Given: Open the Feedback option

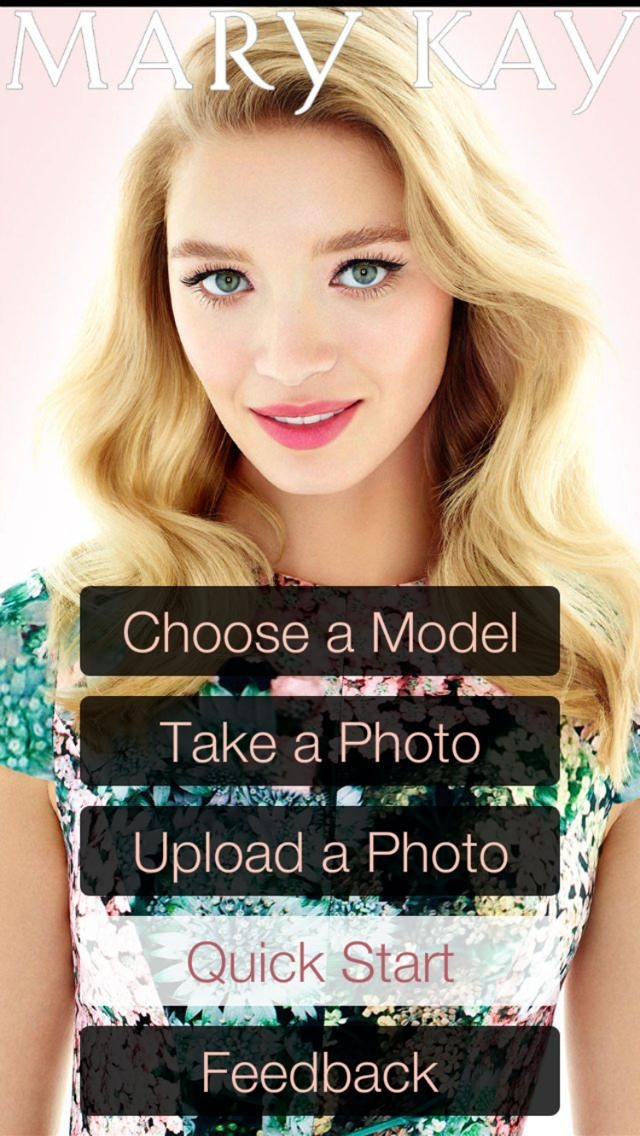Looking at the screenshot, I should (x=320, y=1071).
